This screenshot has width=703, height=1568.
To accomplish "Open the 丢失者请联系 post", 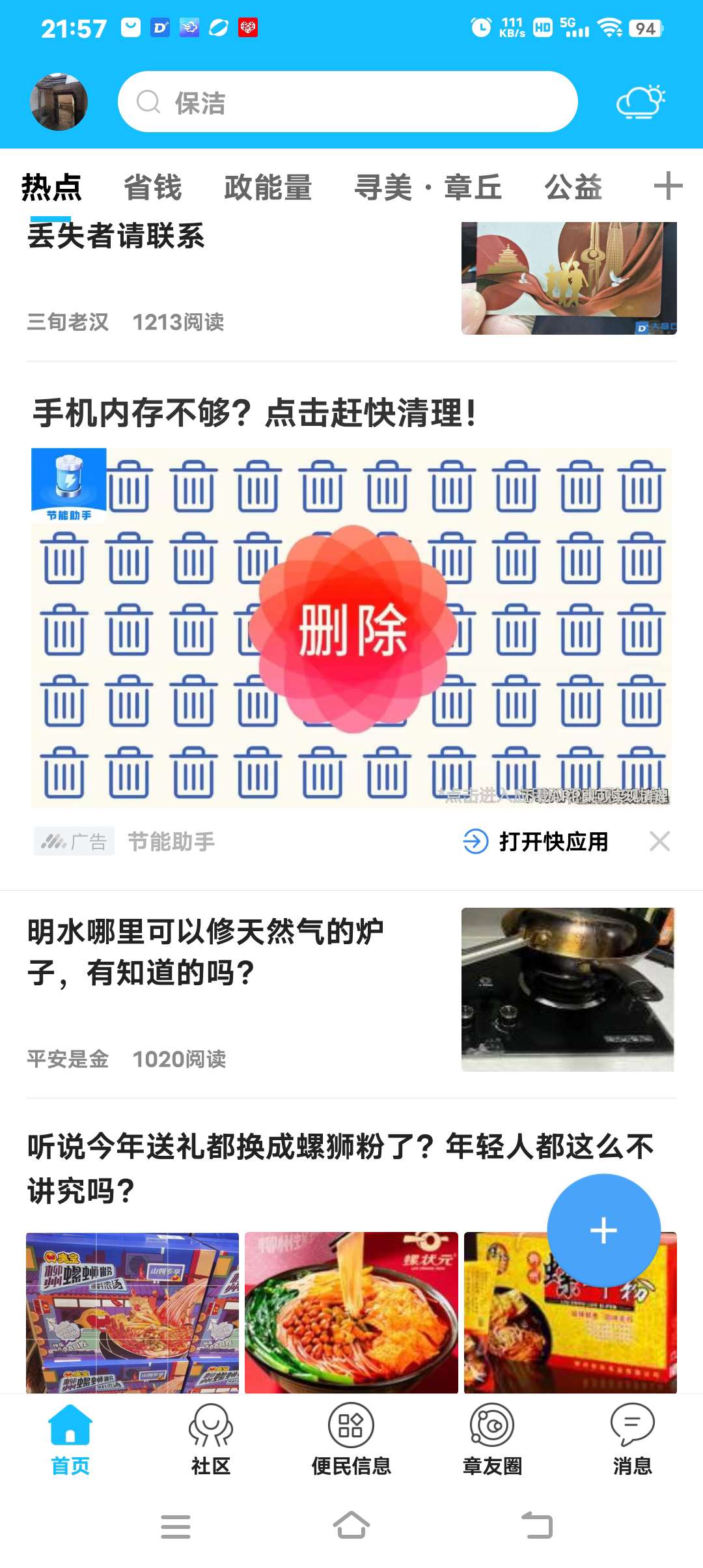I will point(117,236).
